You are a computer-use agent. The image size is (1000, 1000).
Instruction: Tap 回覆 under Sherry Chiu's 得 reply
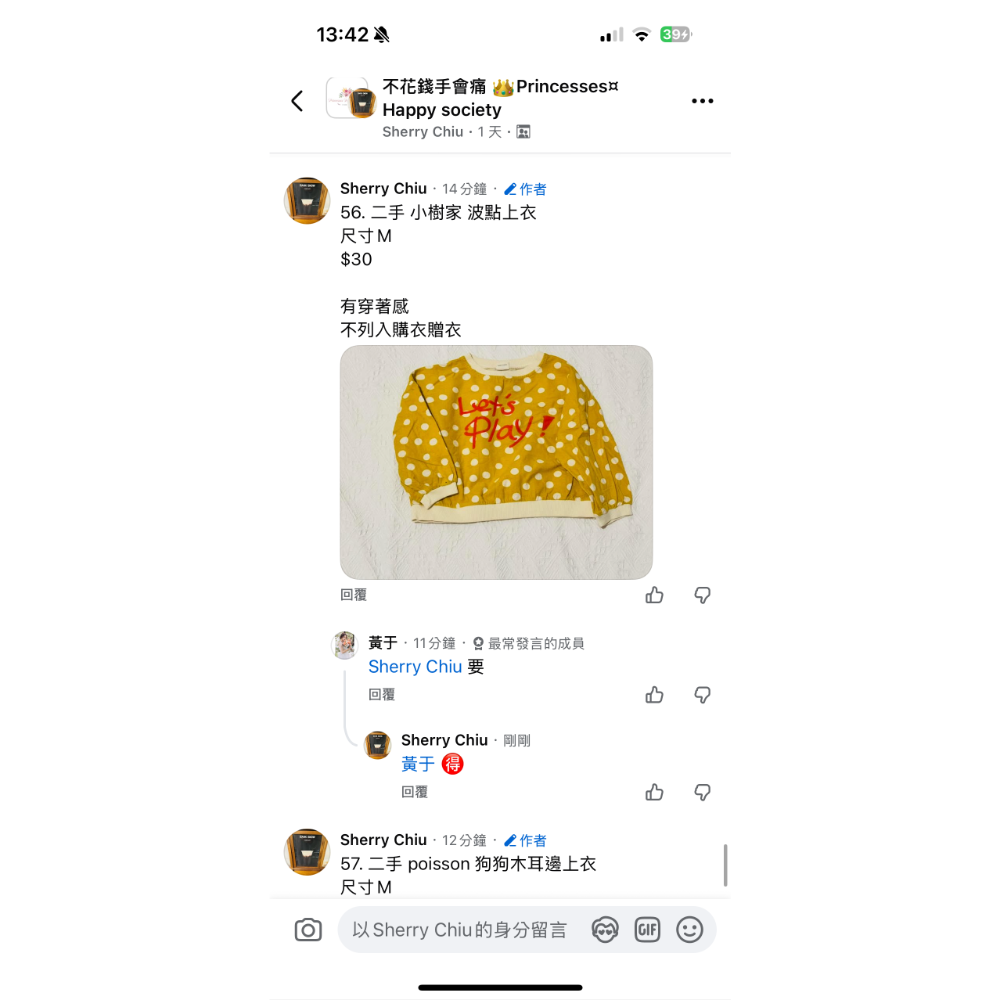pos(414,791)
